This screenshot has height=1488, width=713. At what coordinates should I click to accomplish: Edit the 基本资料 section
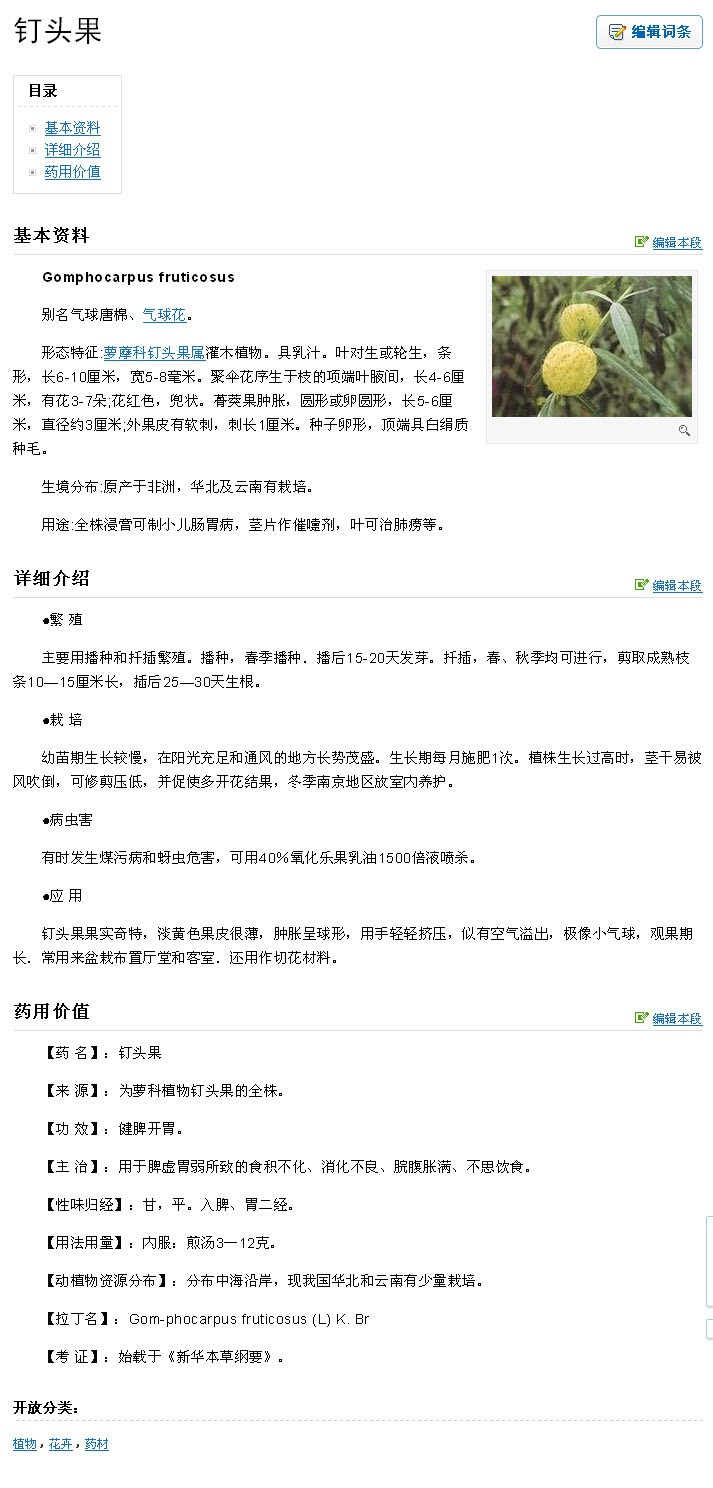pyautogui.click(x=676, y=242)
